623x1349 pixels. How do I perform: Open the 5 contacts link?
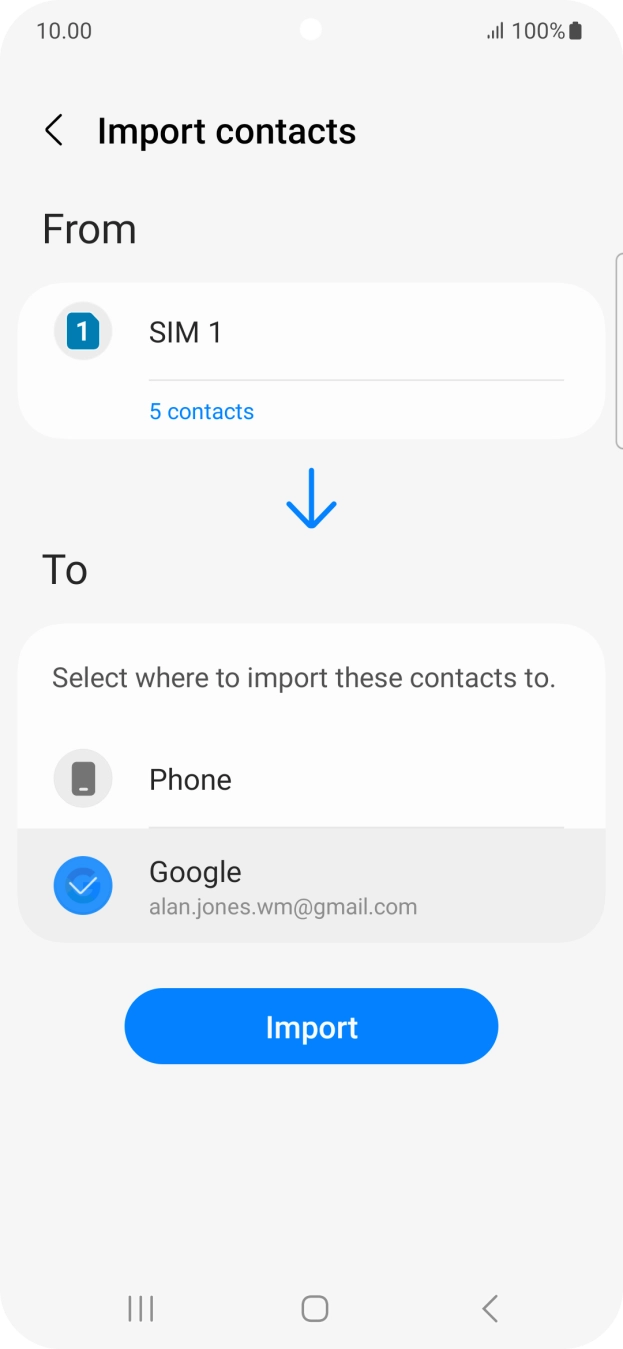pos(202,411)
